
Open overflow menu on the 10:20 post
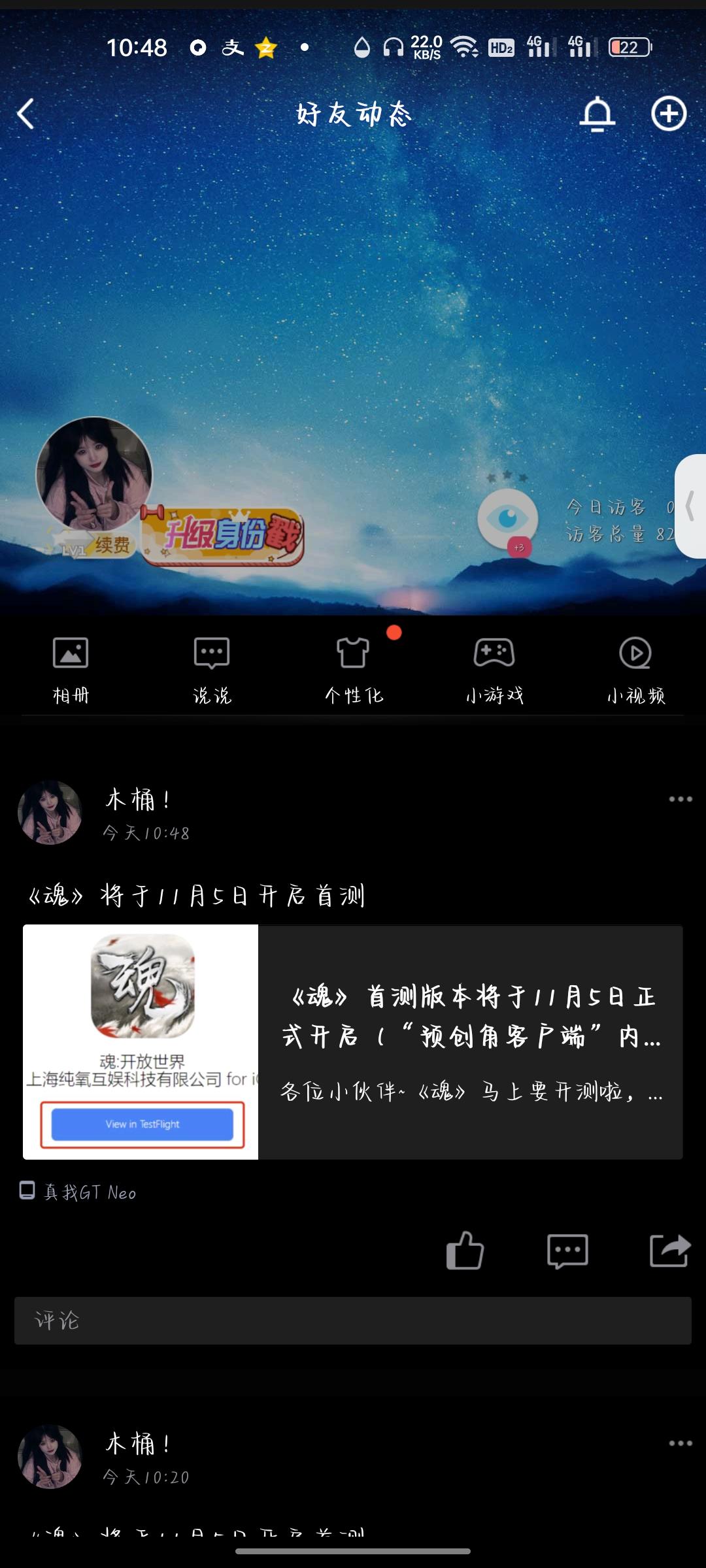coord(681,1443)
